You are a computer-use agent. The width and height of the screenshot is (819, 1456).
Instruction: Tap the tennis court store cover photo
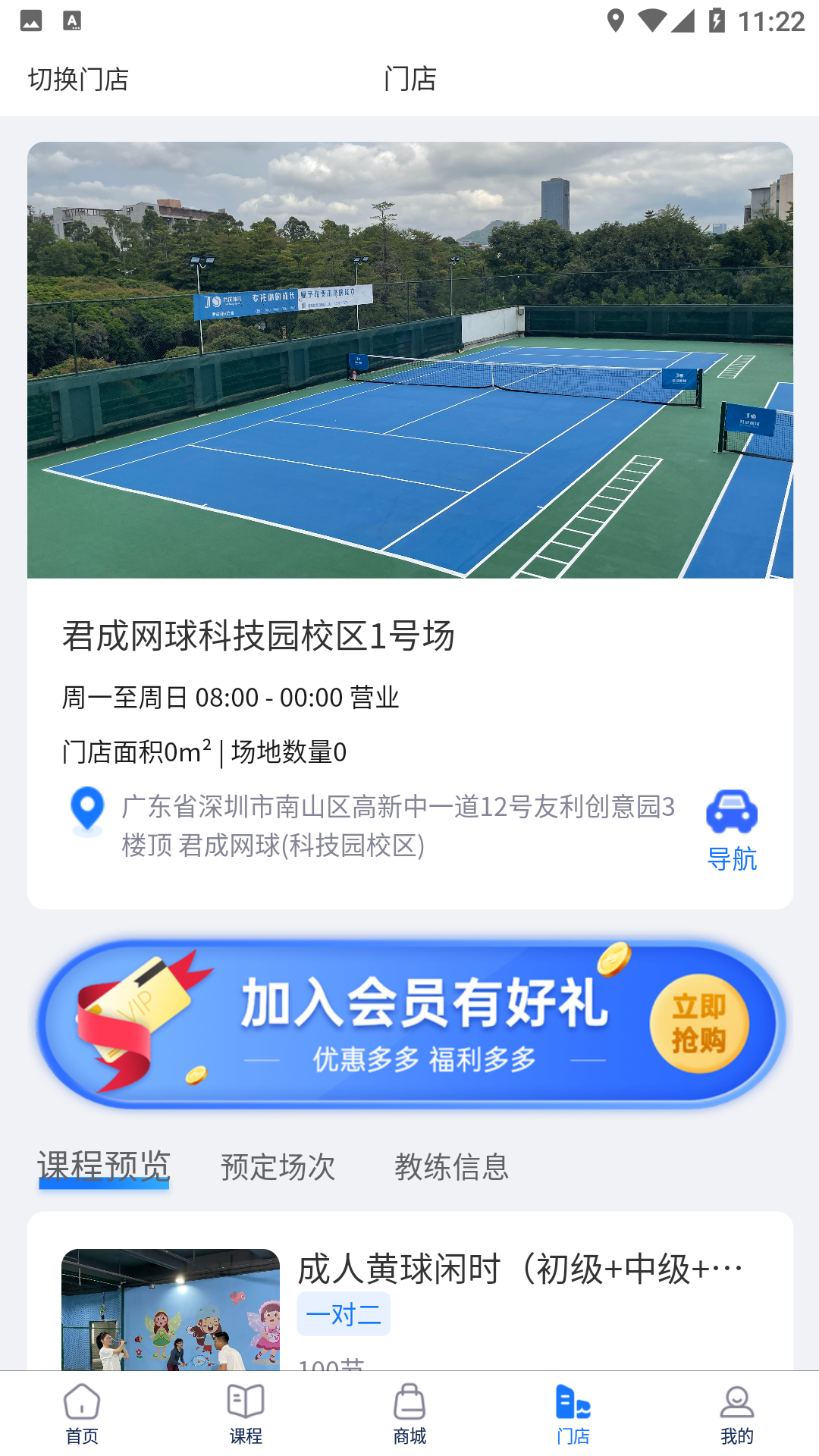[x=409, y=360]
